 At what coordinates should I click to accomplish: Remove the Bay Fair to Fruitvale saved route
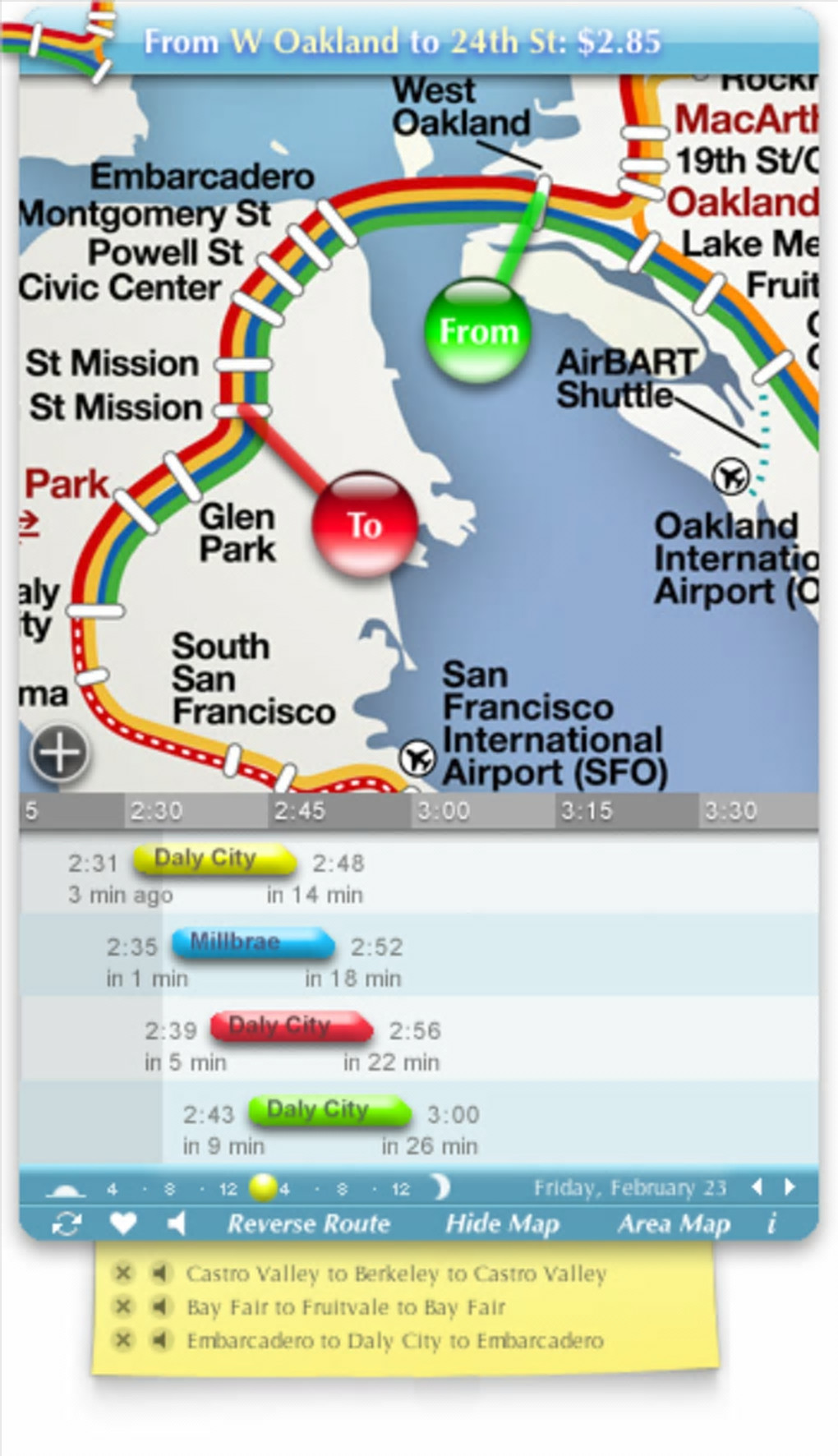tap(122, 1306)
